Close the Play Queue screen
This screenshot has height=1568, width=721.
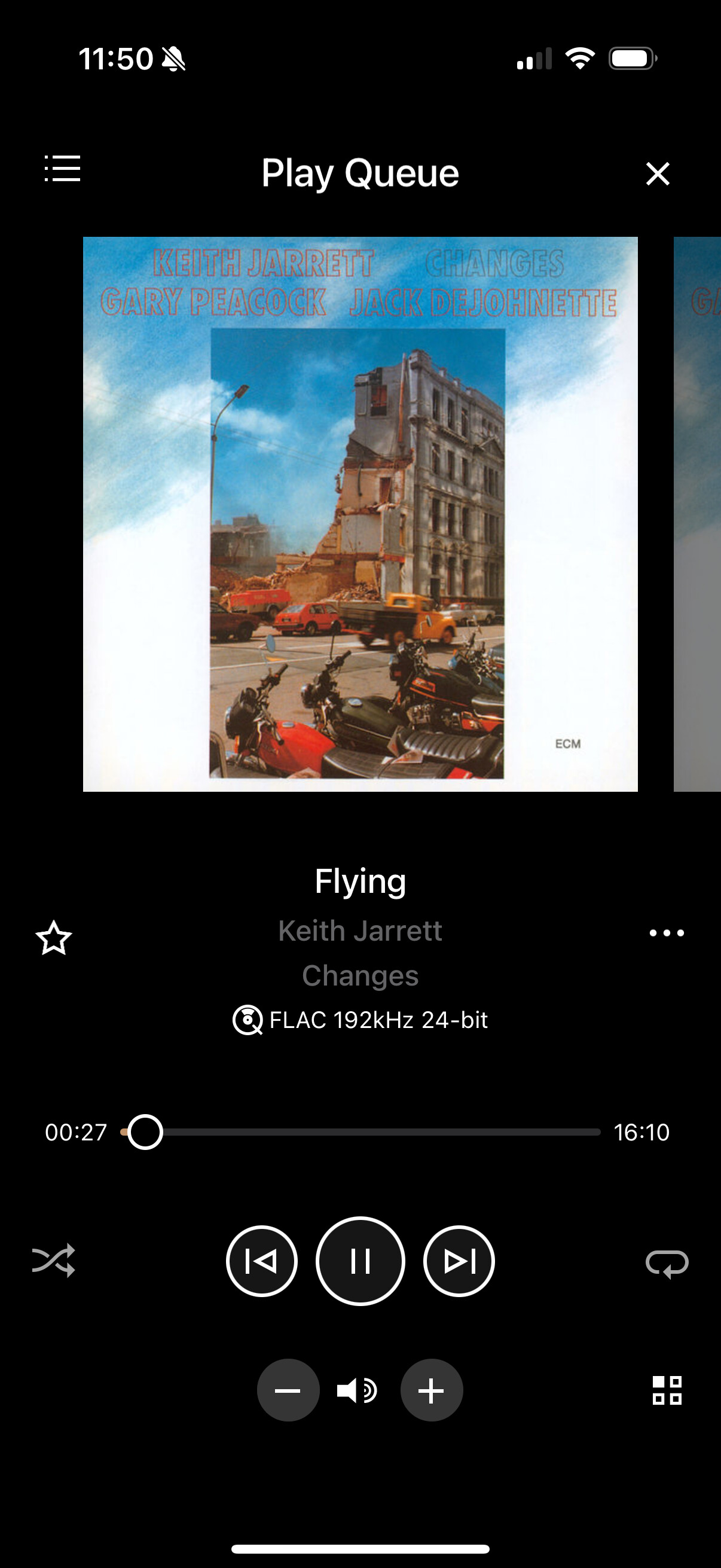(657, 173)
